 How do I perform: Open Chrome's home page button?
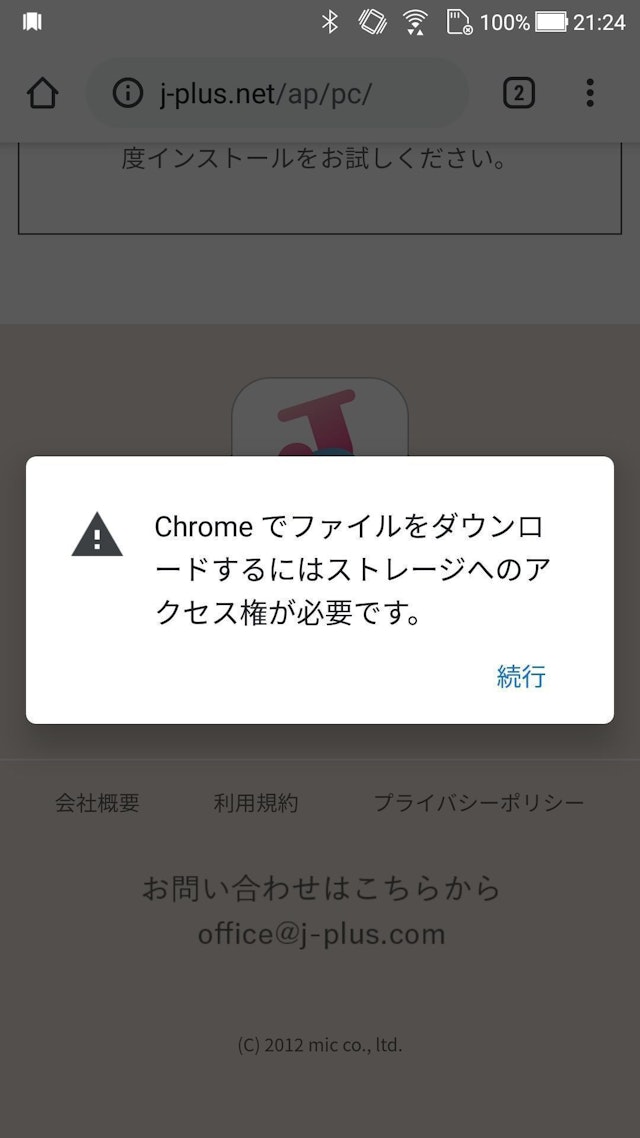[42, 94]
